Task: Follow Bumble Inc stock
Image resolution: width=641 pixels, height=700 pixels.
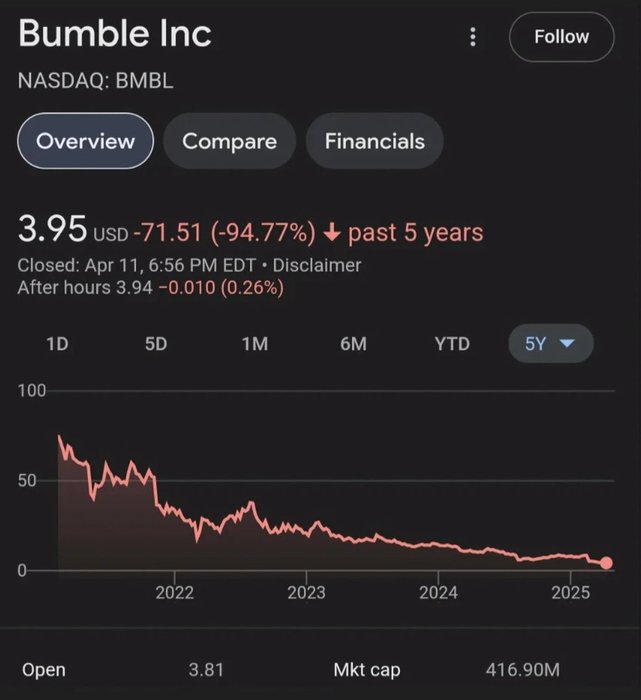Action: (561, 37)
